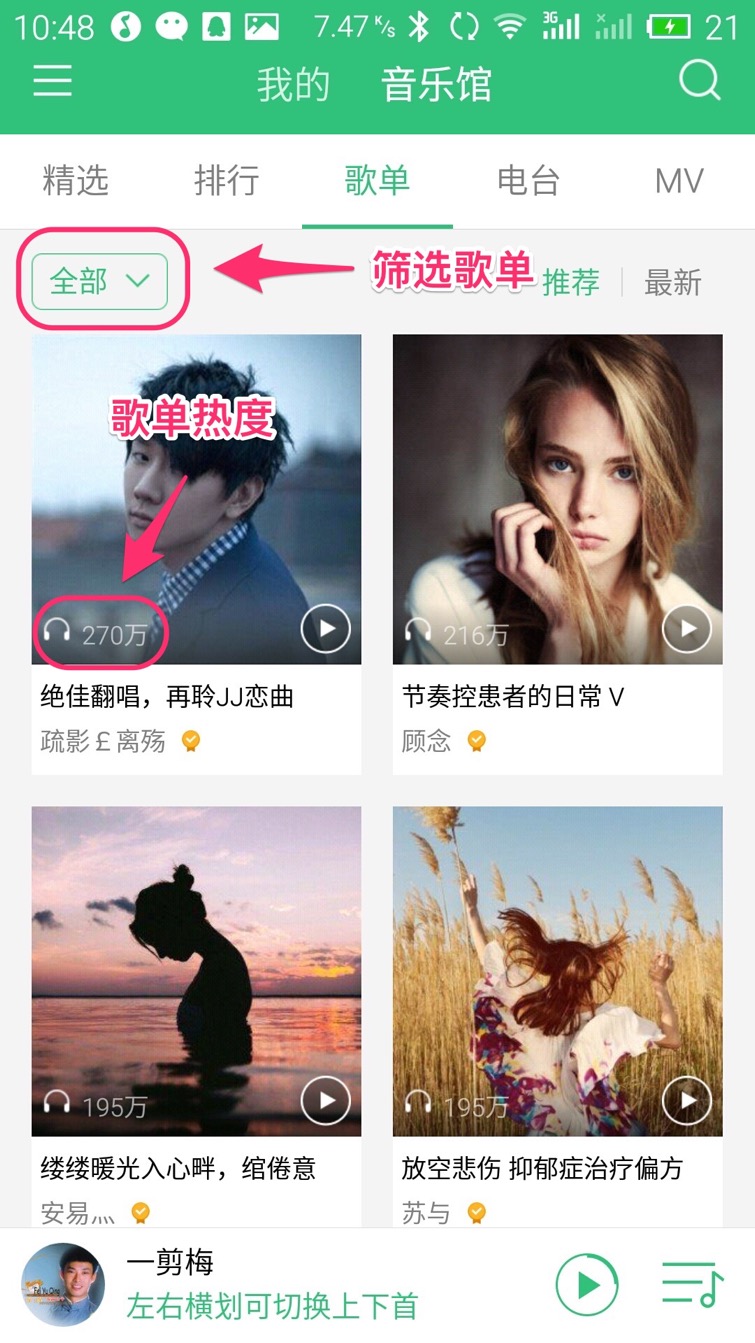Switch to 我的 section
755x1343 pixels.
293,85
